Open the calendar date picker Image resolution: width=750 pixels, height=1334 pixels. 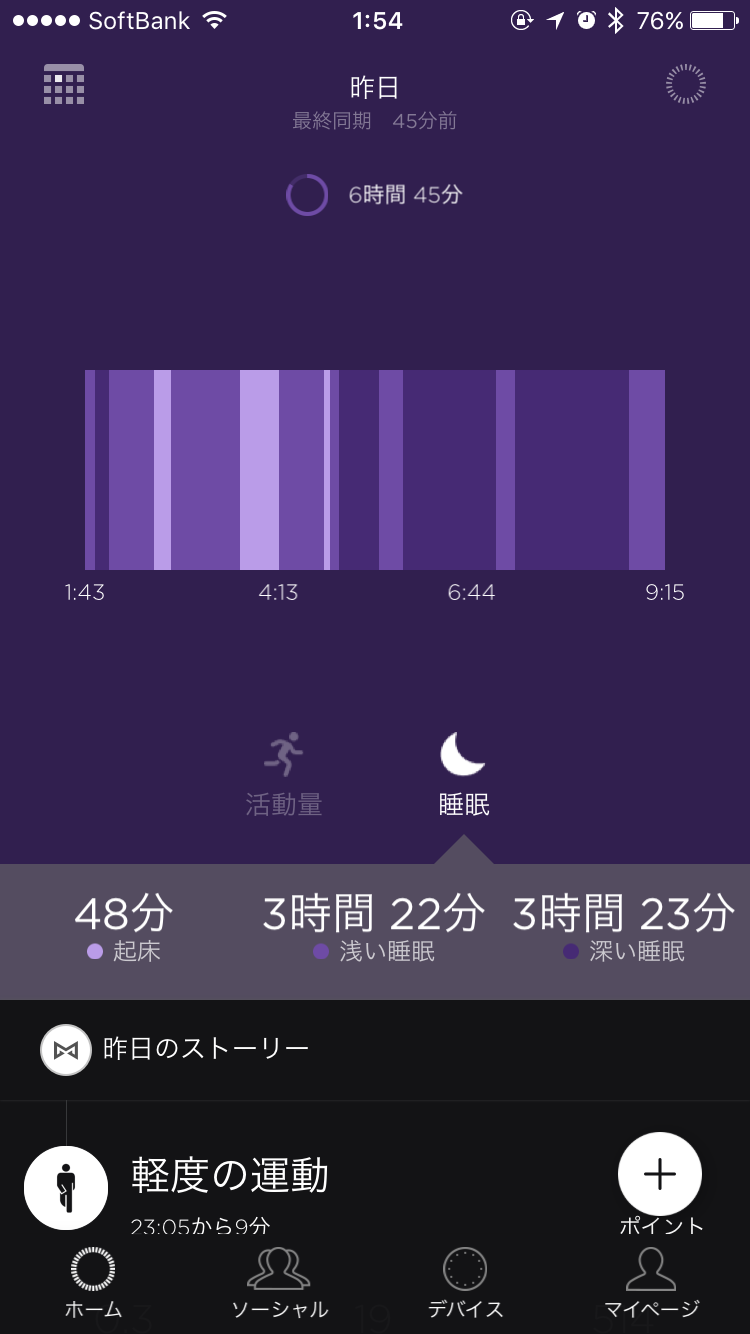(x=64, y=85)
